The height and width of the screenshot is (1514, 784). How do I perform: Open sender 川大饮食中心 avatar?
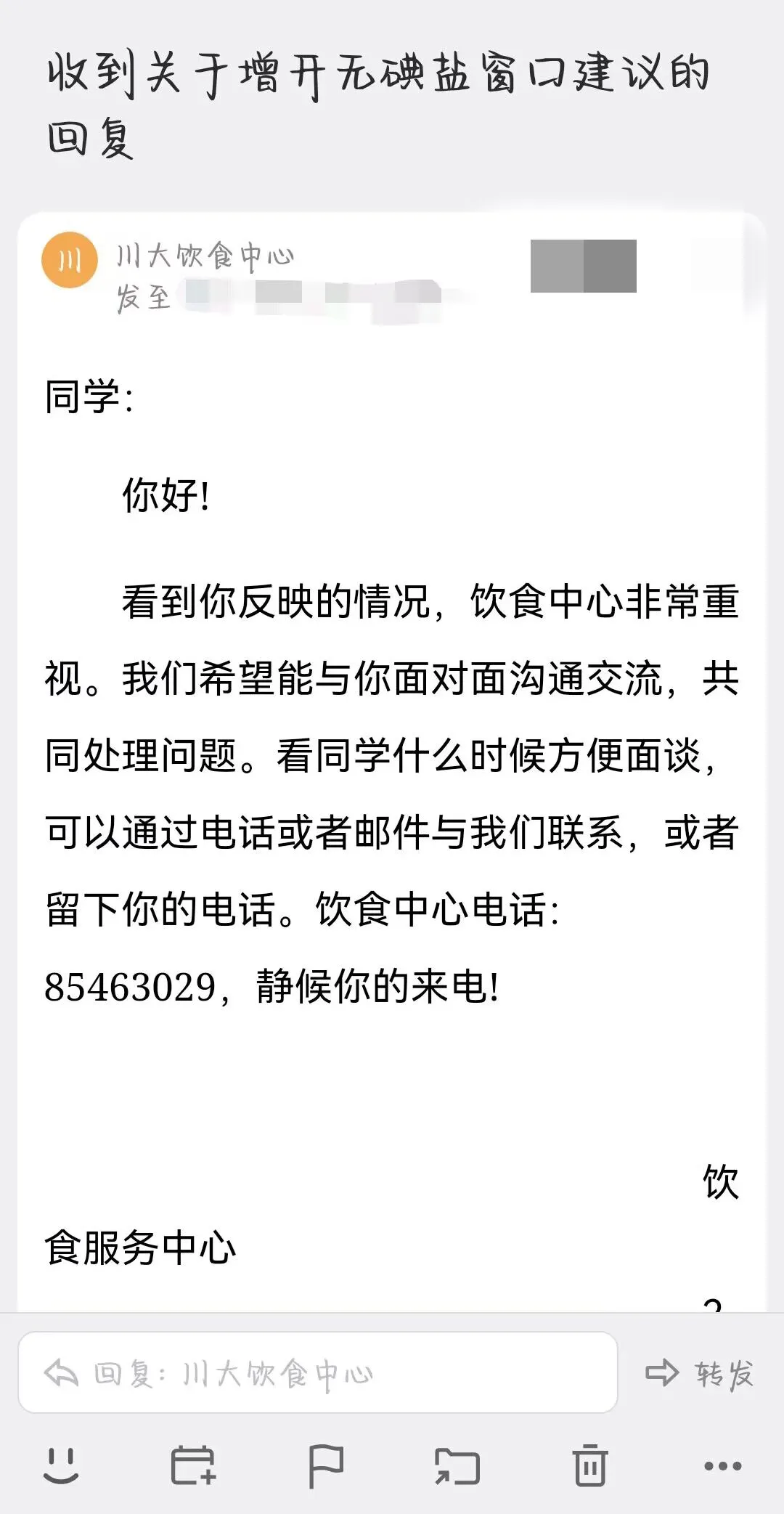[x=69, y=260]
